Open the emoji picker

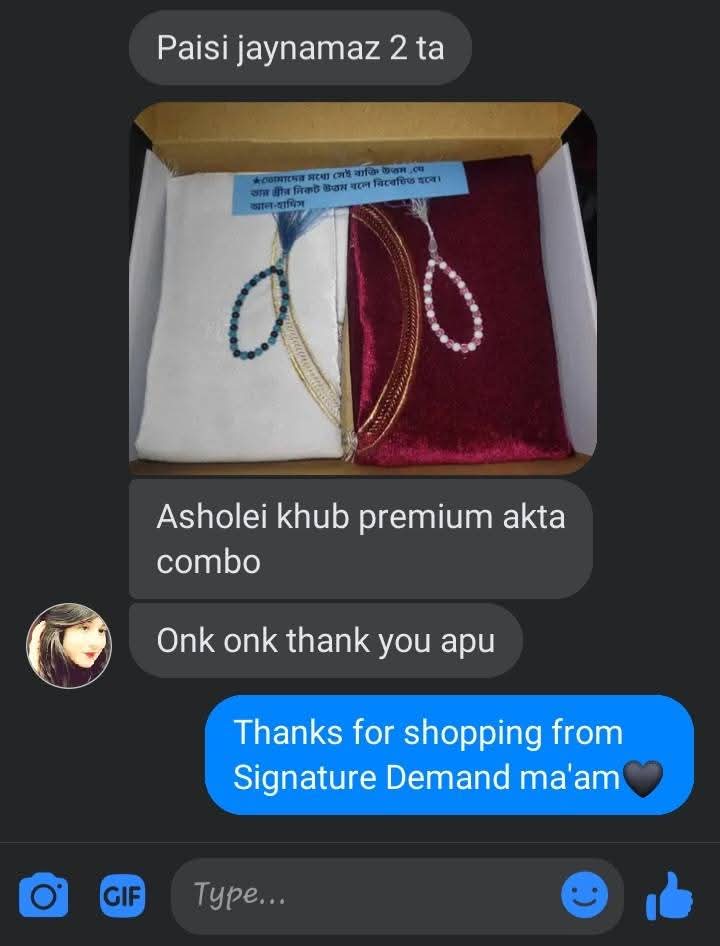tap(584, 895)
